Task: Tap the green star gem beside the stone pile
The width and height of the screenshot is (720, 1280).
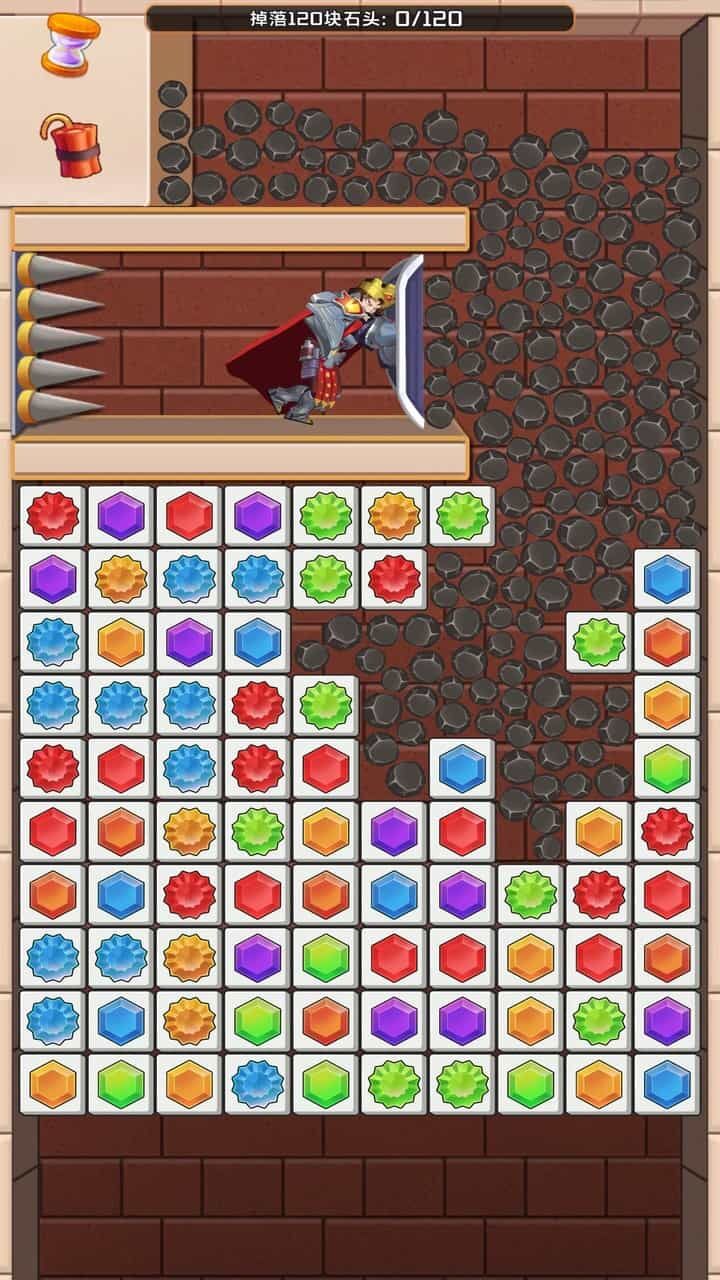Action: 599,642
